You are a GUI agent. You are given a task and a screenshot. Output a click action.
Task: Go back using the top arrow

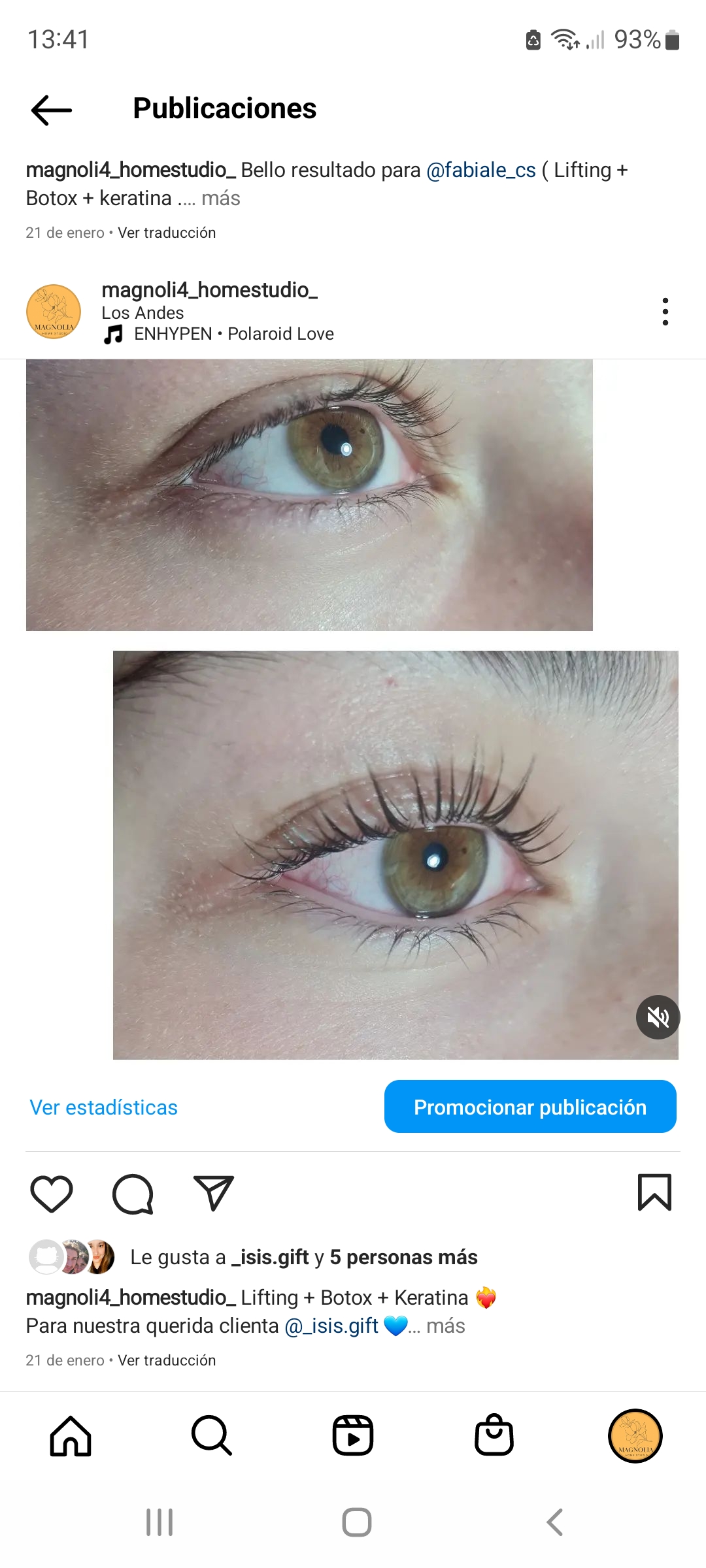point(52,110)
